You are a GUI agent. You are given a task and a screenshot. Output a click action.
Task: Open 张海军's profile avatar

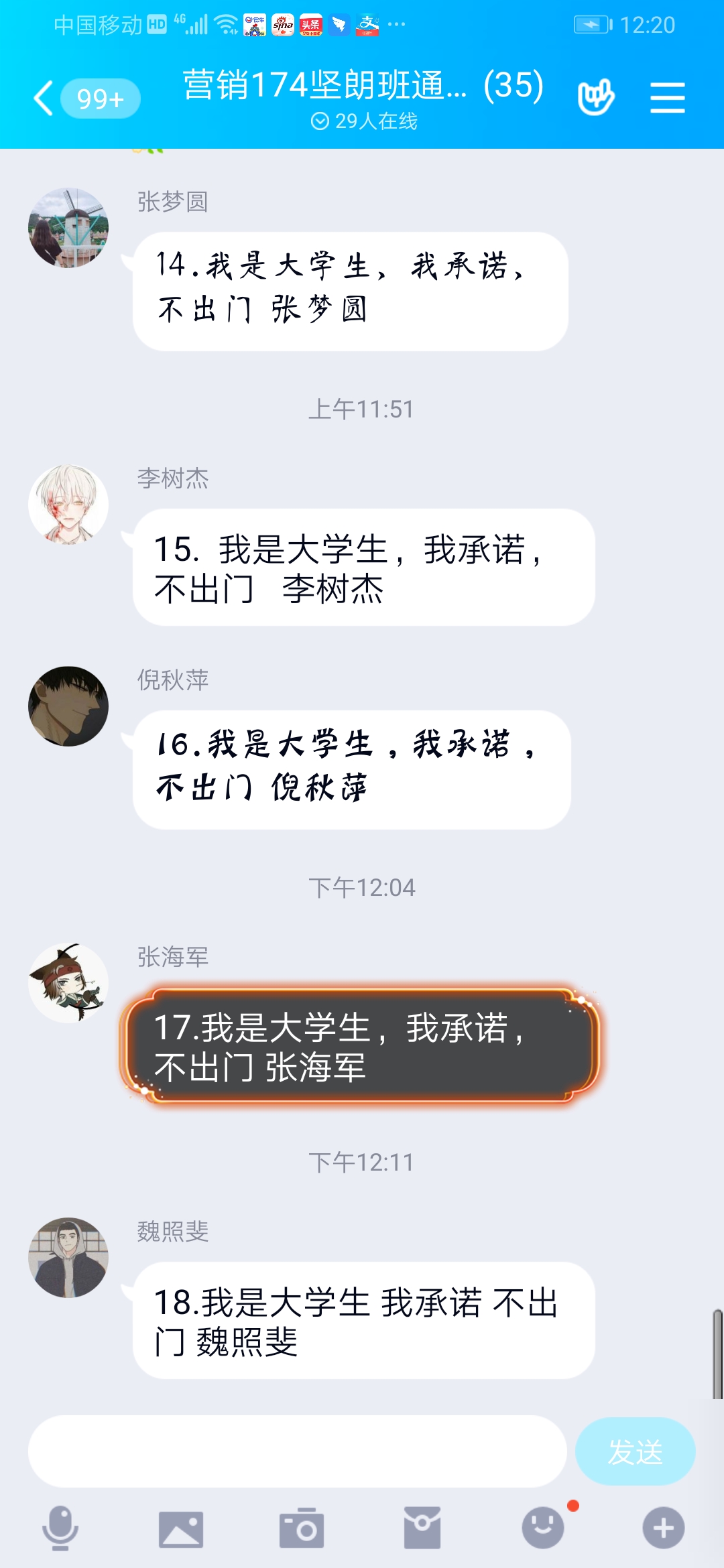[68, 983]
